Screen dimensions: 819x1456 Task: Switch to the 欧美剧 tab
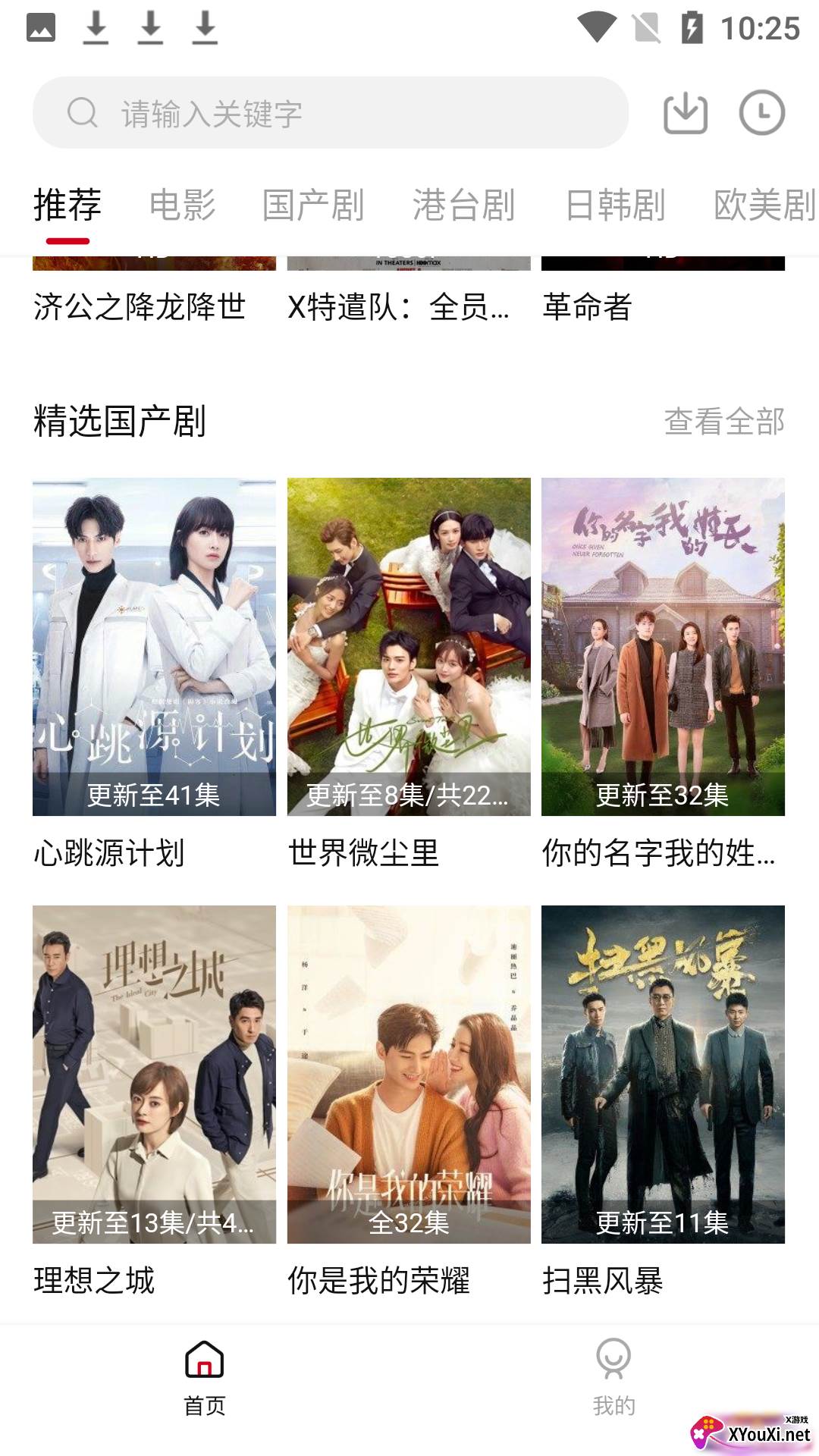coord(763,206)
